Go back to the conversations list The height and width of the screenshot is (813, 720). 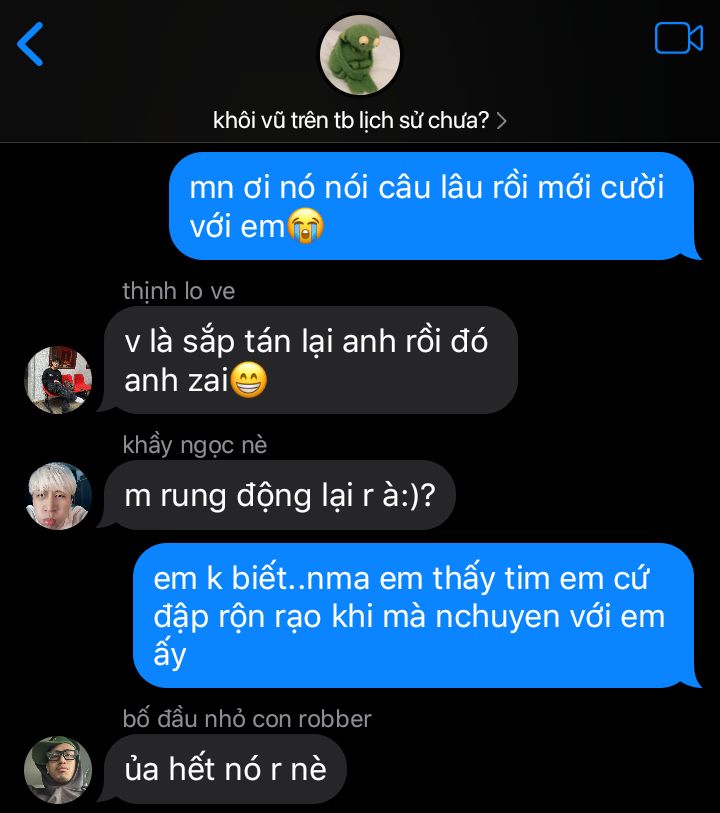(31, 44)
